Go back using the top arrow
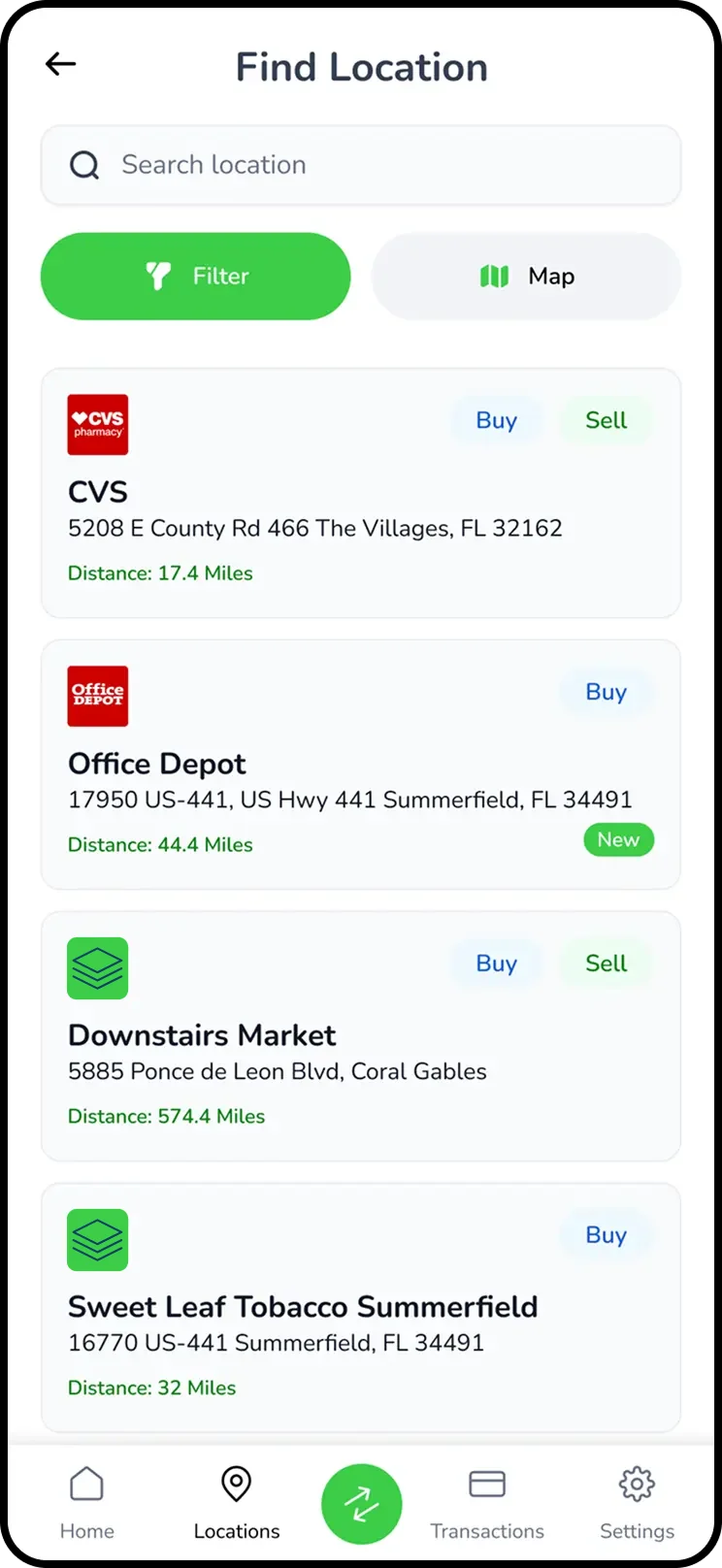Image resolution: width=722 pixels, height=1568 pixels. pos(60,64)
